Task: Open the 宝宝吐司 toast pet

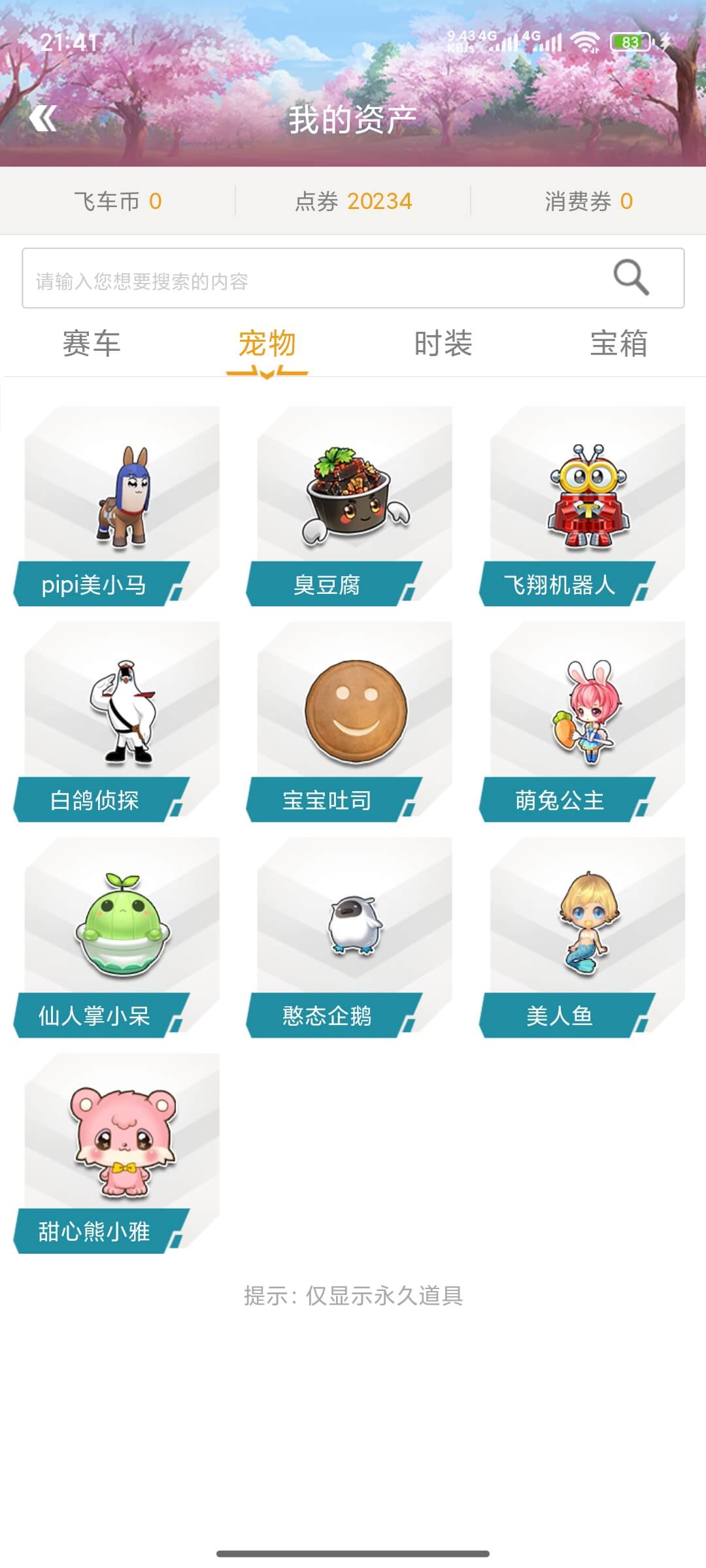Action: 353,725
